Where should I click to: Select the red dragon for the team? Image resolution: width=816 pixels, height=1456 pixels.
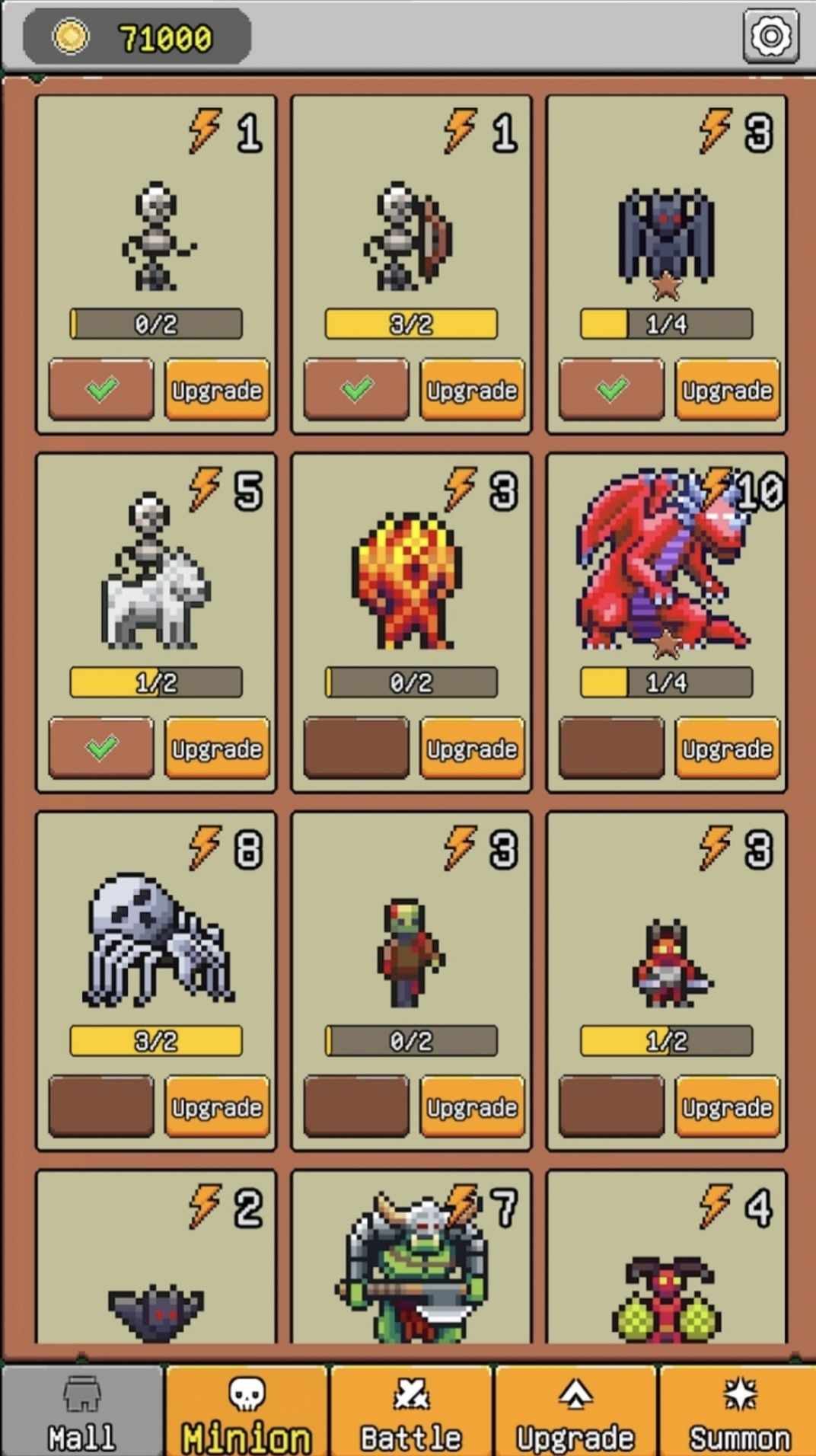pos(611,749)
